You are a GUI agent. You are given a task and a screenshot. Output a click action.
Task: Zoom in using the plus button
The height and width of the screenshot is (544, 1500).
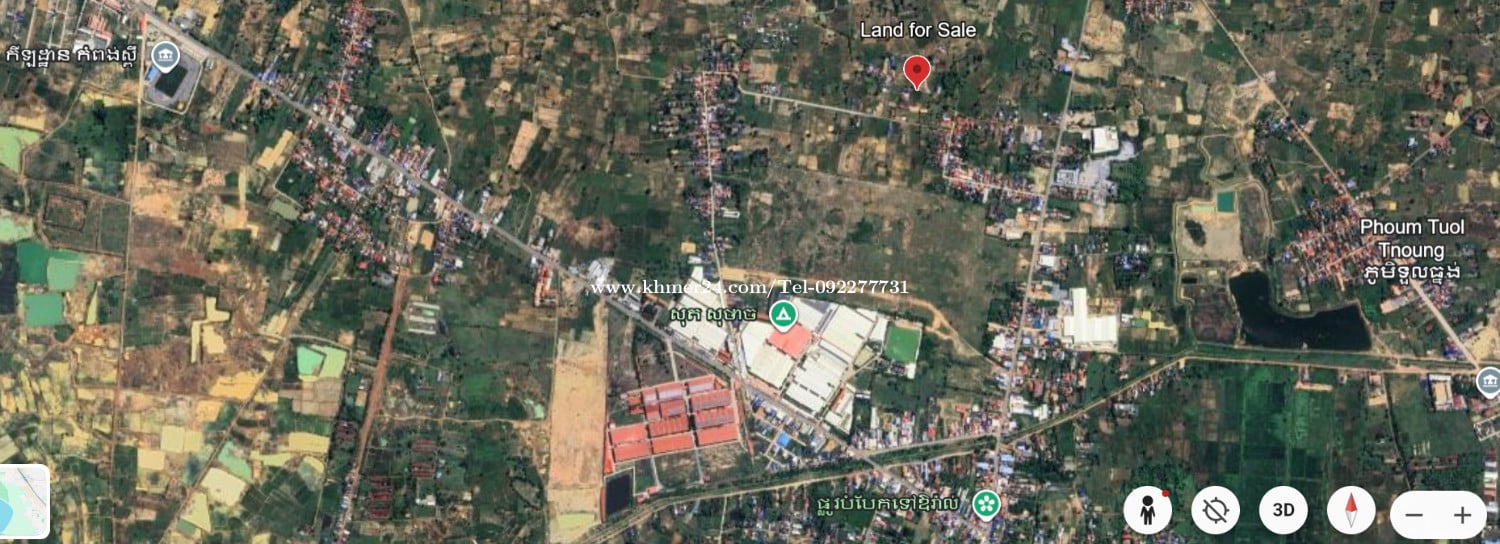coord(1462,515)
